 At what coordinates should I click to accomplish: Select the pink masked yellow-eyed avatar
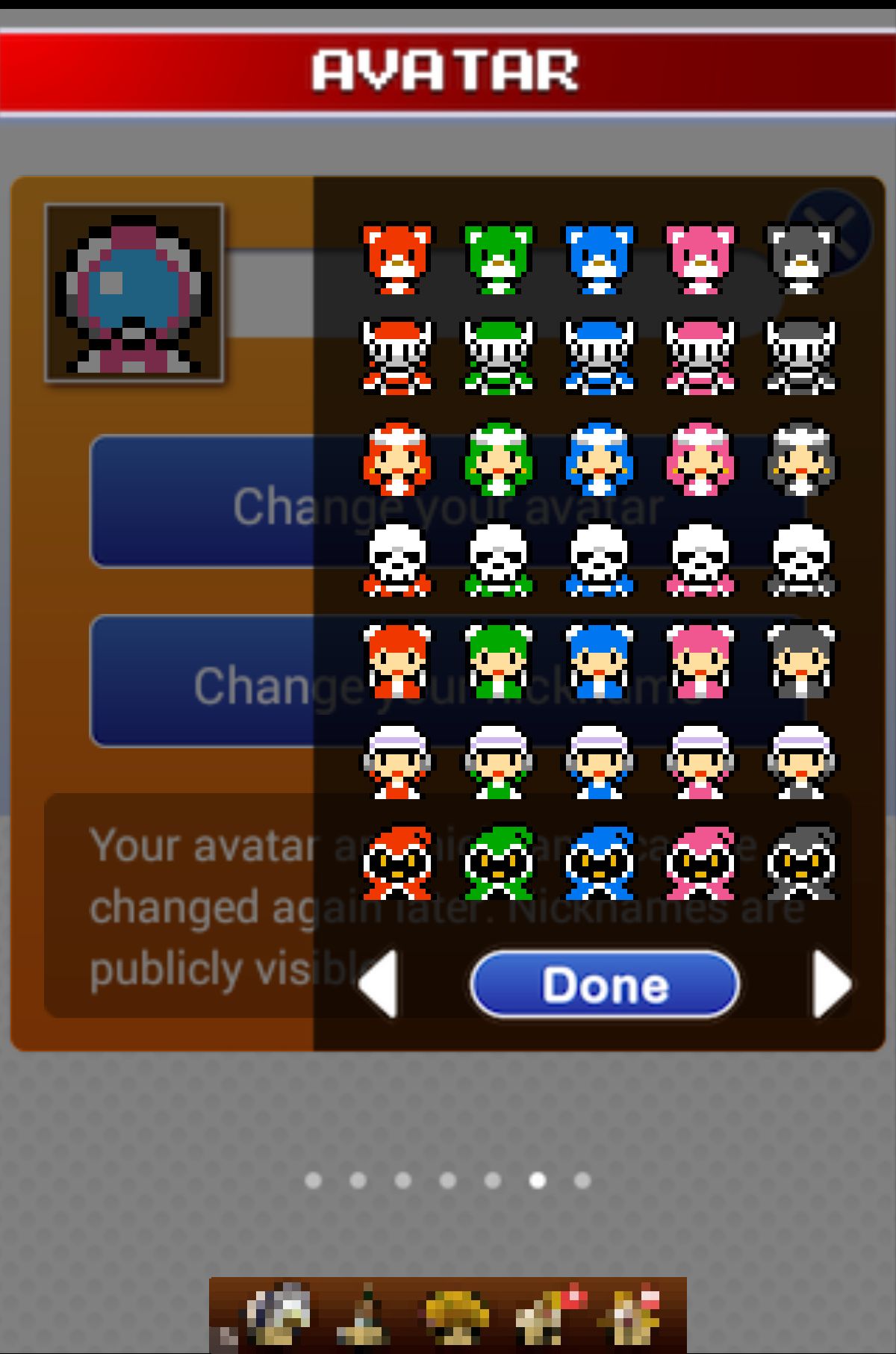(700, 863)
